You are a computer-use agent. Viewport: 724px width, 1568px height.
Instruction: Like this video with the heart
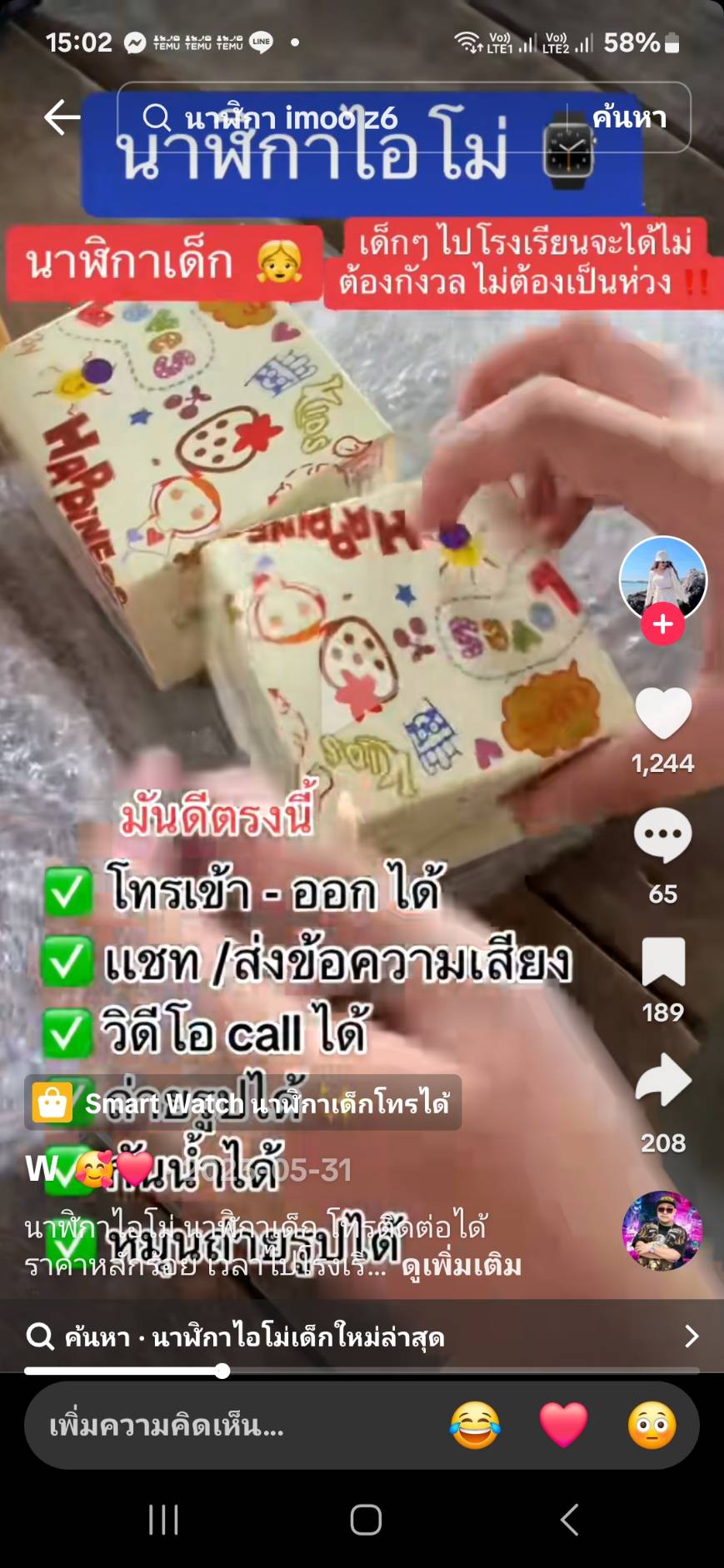pyautogui.click(x=663, y=714)
